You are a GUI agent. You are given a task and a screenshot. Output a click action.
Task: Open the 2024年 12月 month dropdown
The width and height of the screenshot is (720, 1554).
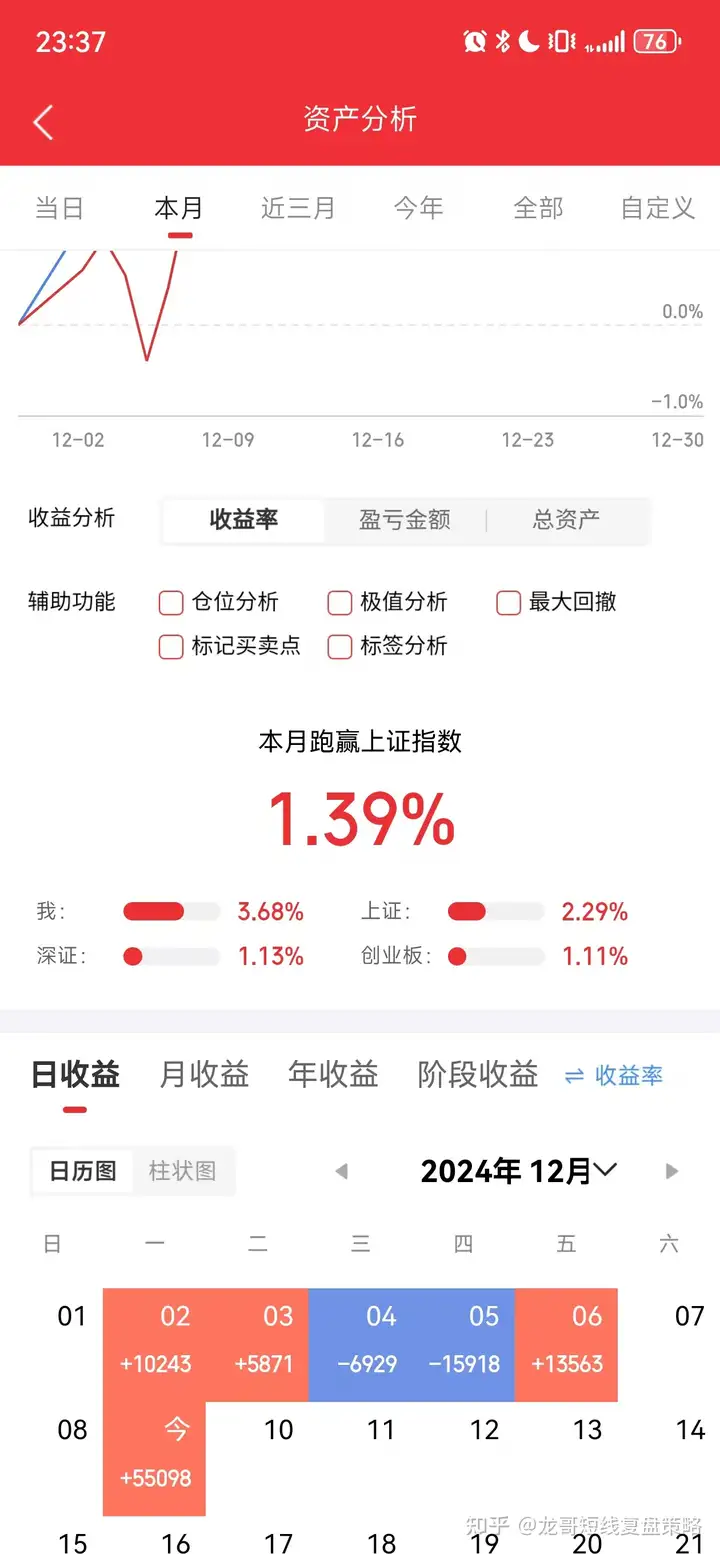point(519,1171)
